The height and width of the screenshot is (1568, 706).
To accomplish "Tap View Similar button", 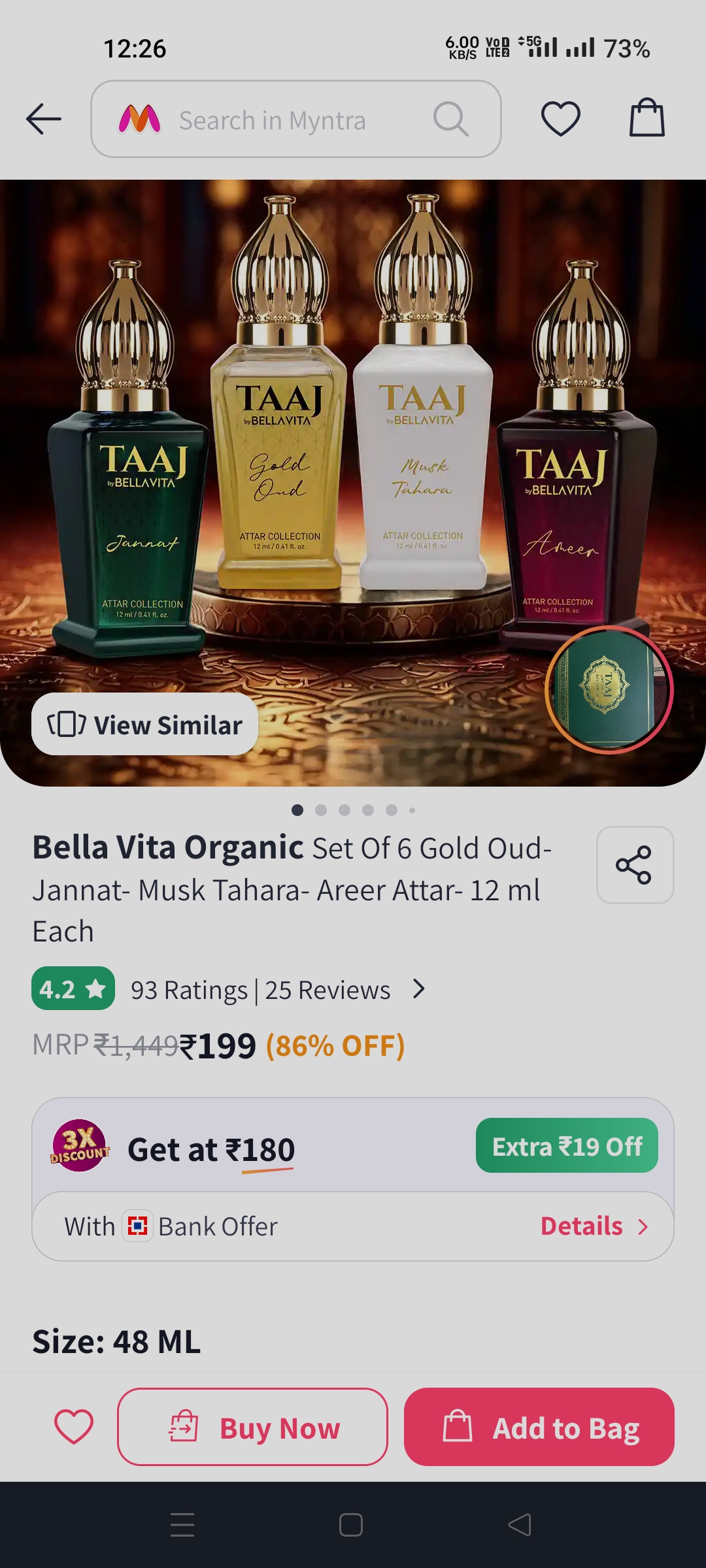I will click(x=144, y=725).
